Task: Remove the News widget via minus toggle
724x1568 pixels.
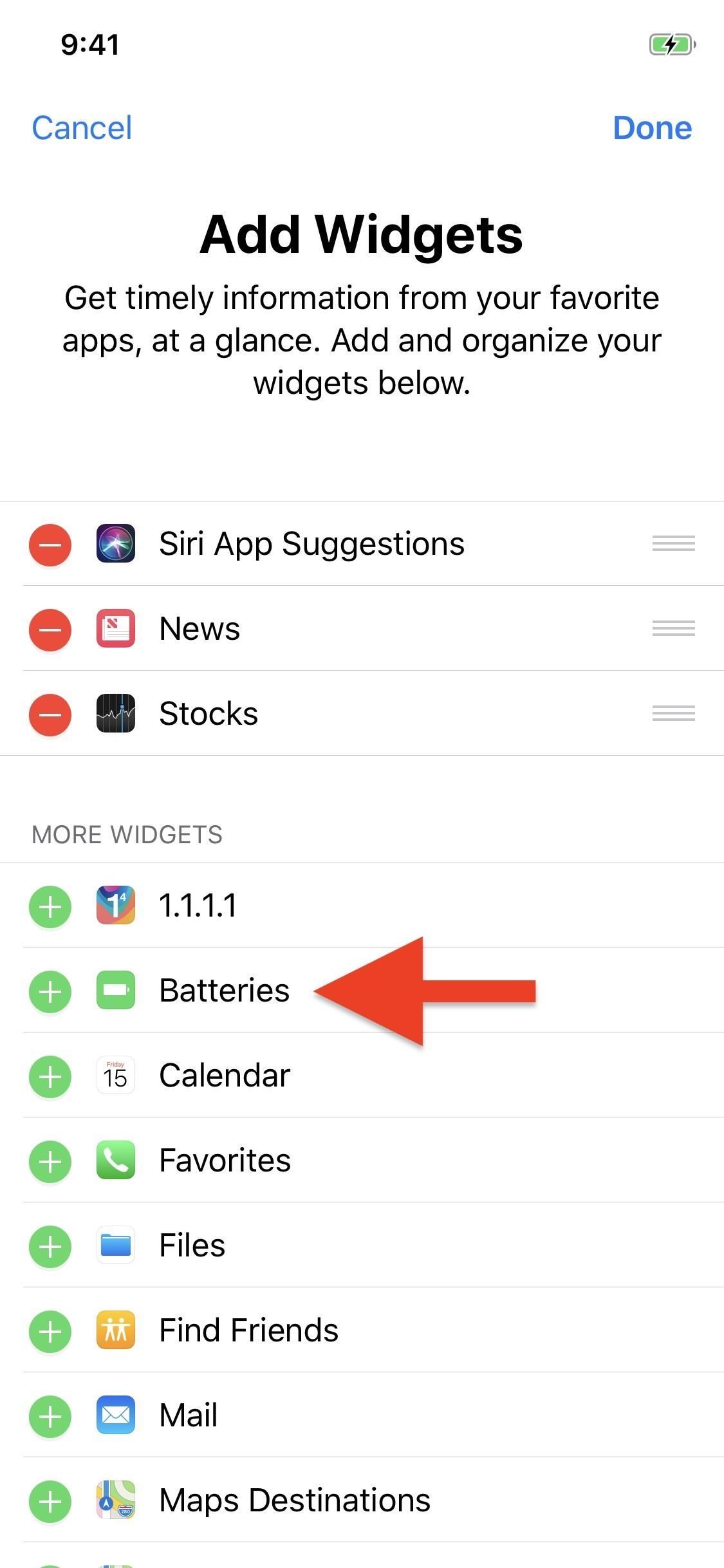Action: click(x=50, y=630)
